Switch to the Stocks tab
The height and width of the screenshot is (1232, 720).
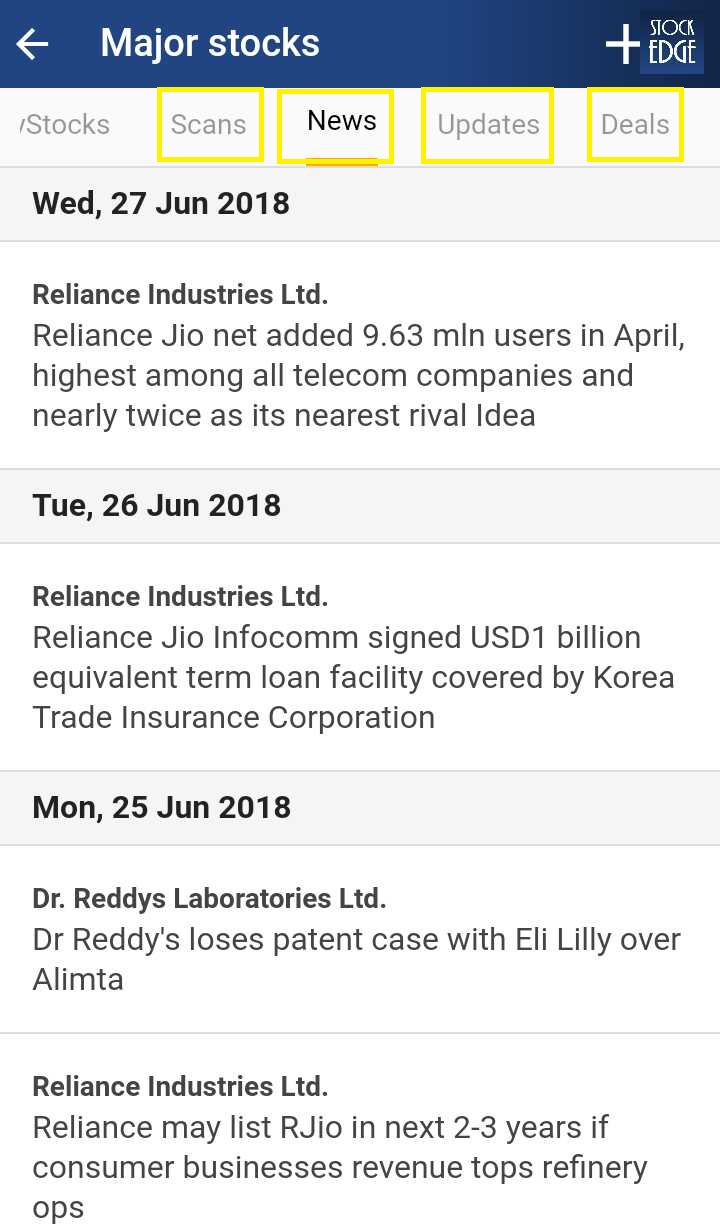[66, 125]
